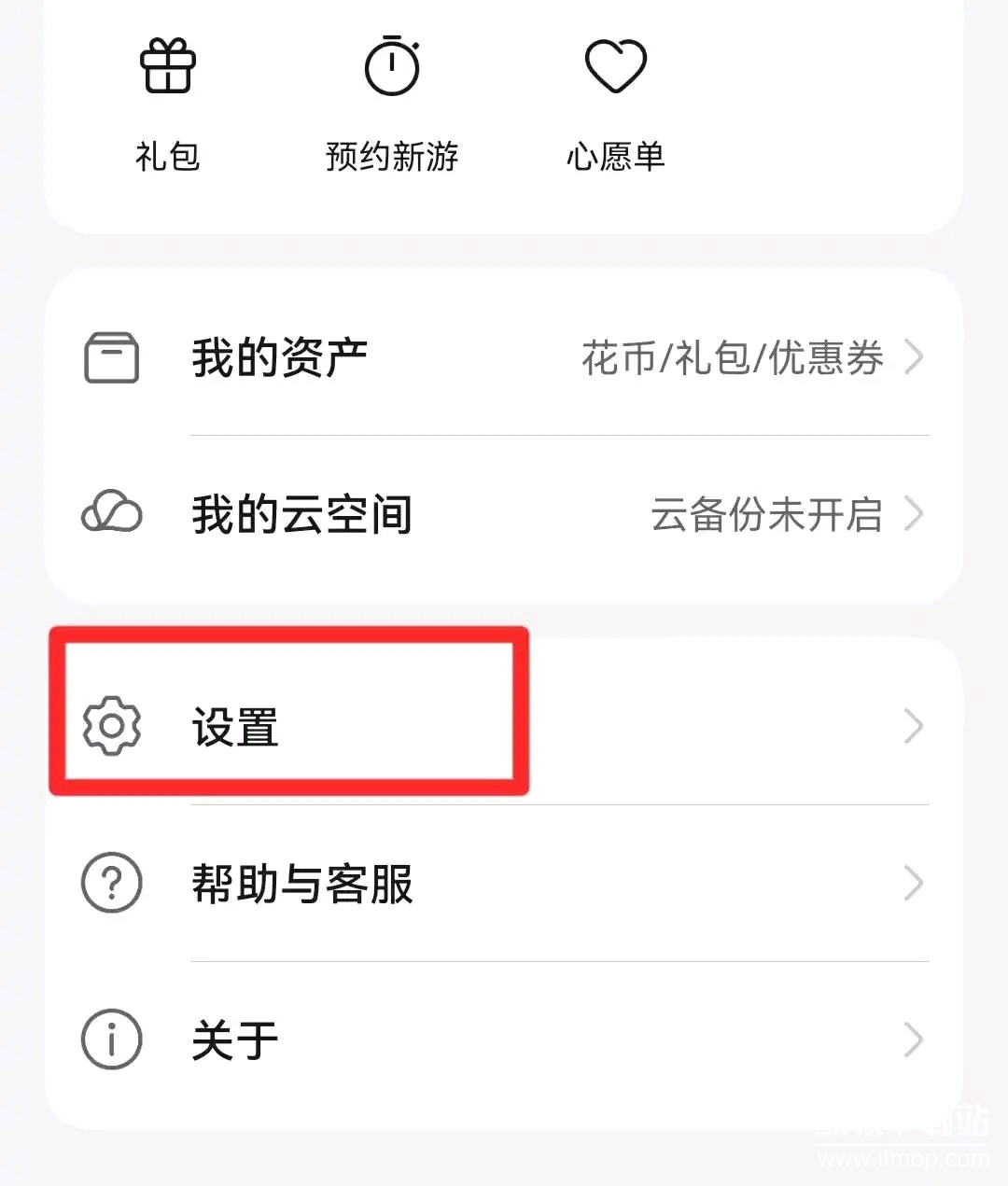Viewport: 1008px width, 1186px height.
Task: Open 帮助与客服 help and support
Action: (x=504, y=884)
